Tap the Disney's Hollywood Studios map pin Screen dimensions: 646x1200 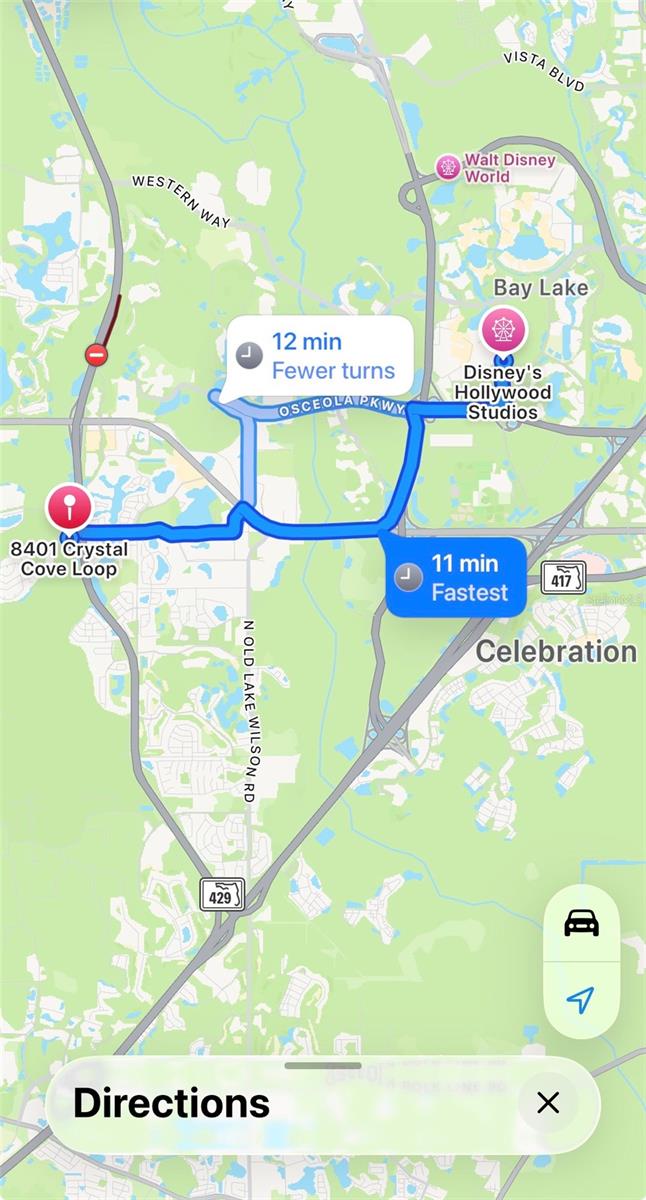pos(503,331)
